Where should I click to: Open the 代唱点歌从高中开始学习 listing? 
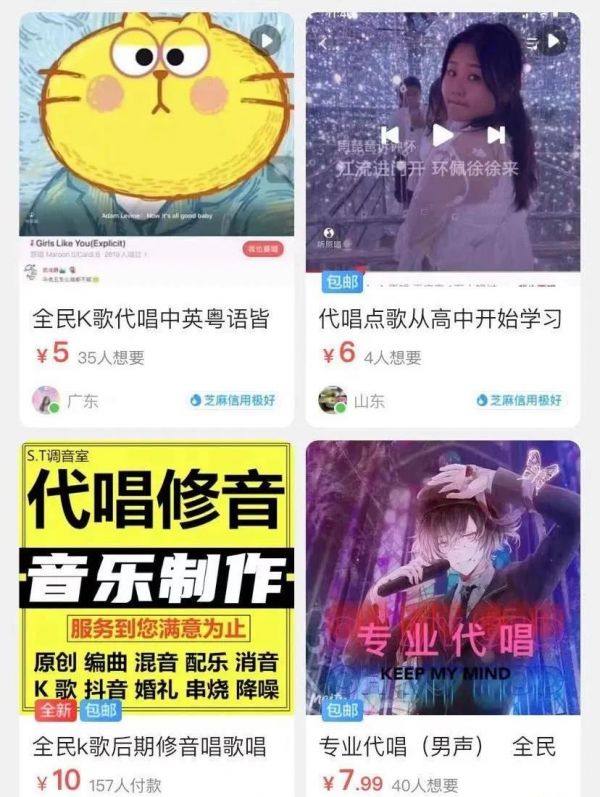coord(440,319)
